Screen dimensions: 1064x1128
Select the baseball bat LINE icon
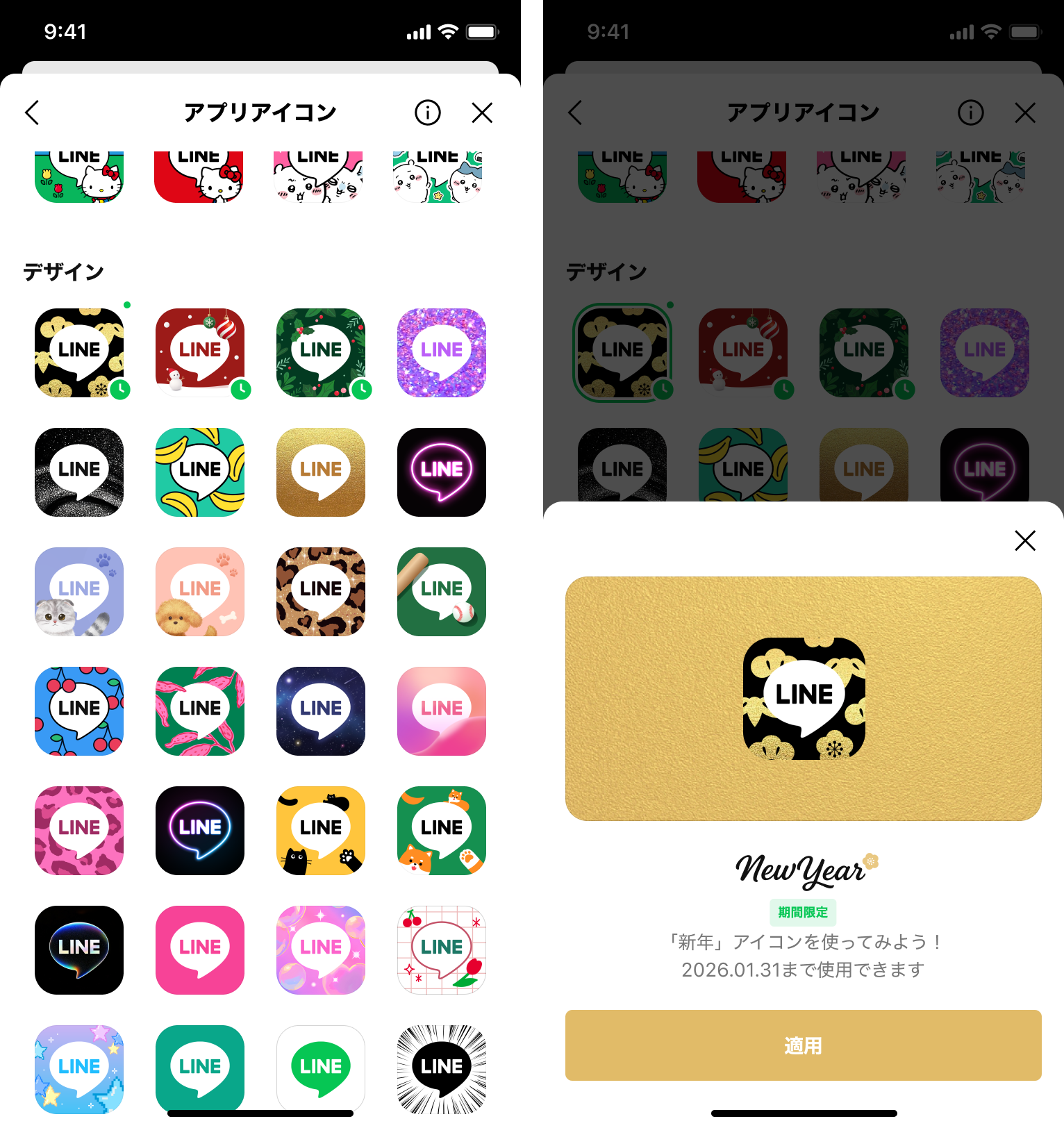click(x=442, y=592)
